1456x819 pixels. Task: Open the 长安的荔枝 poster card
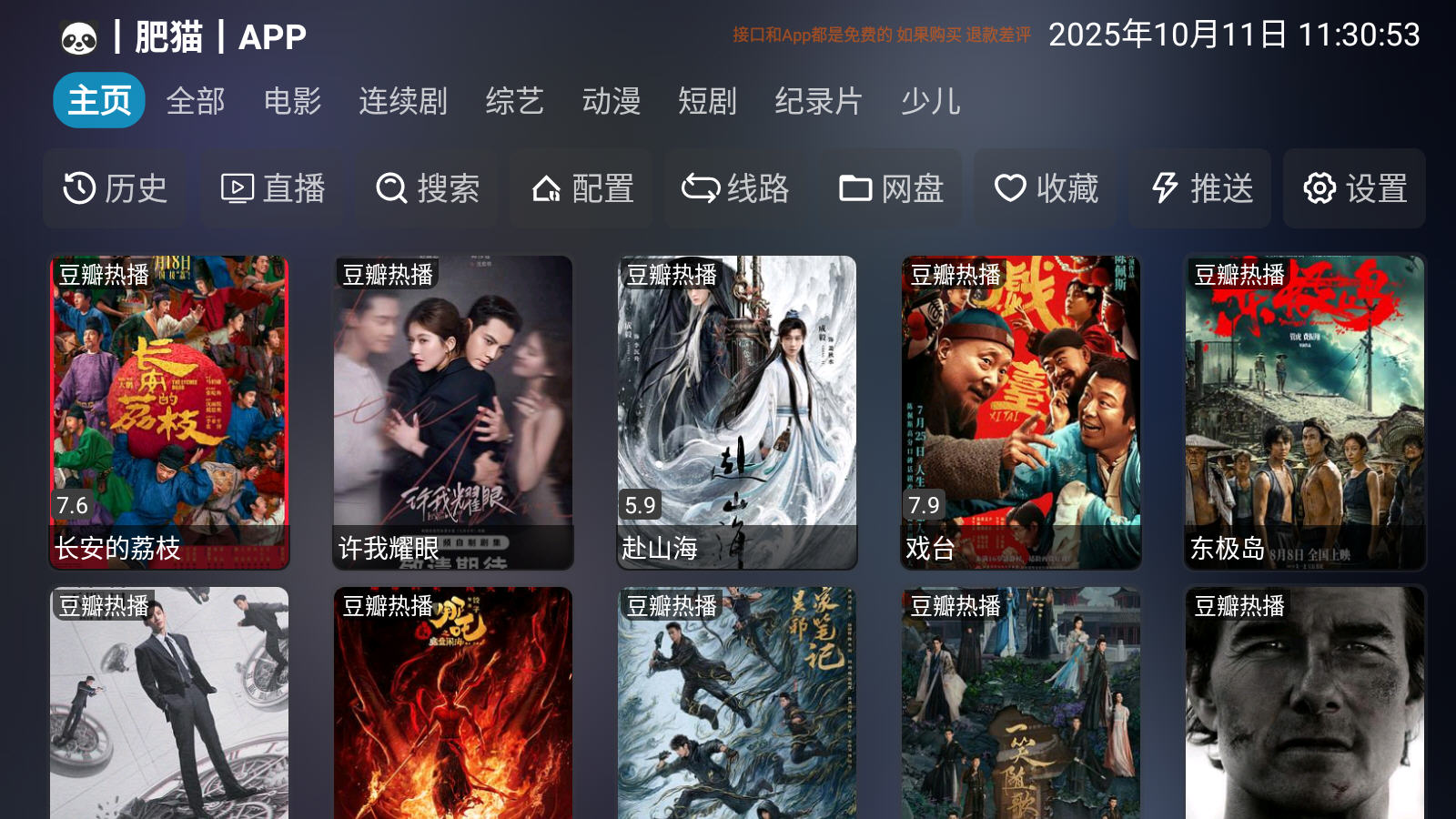[169, 411]
